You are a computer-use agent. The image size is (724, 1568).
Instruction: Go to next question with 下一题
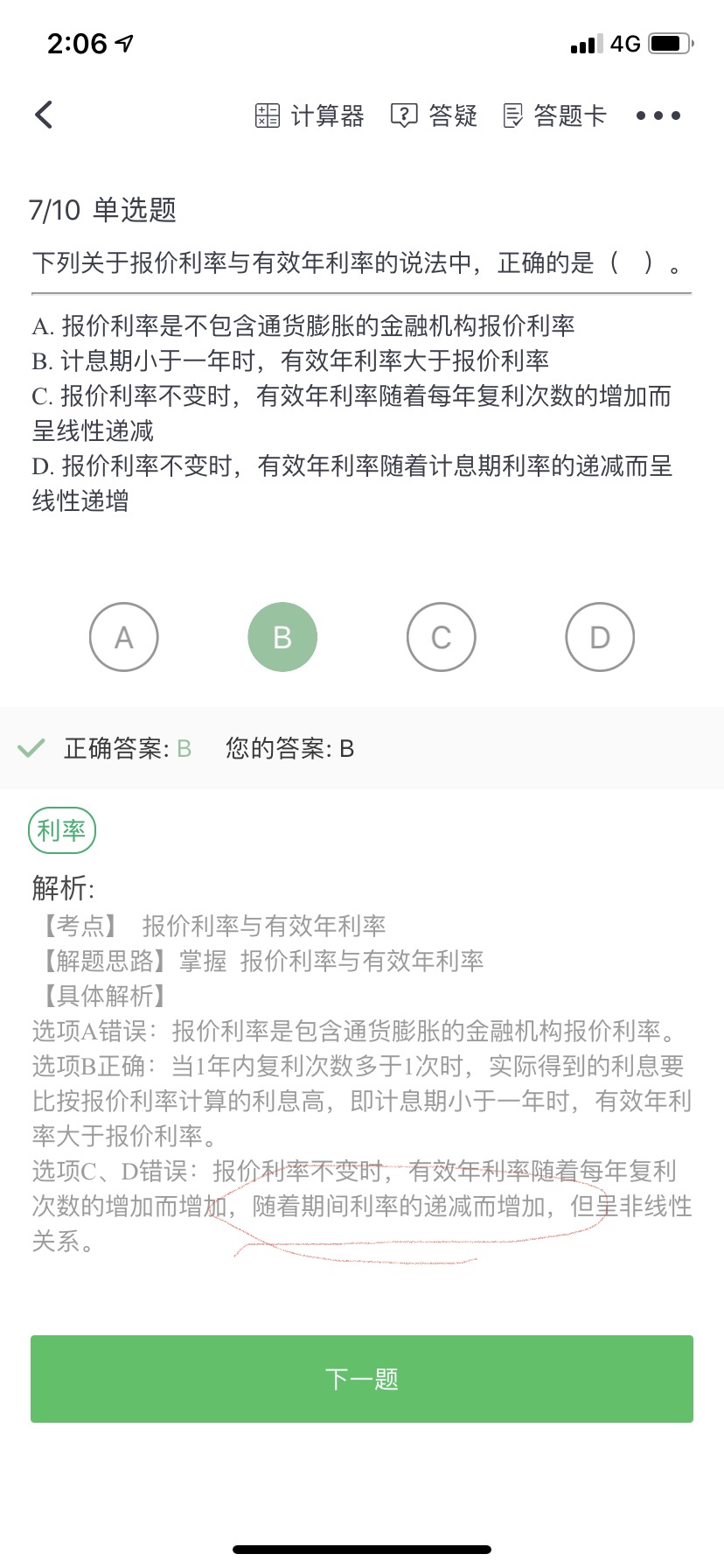pos(362,1379)
